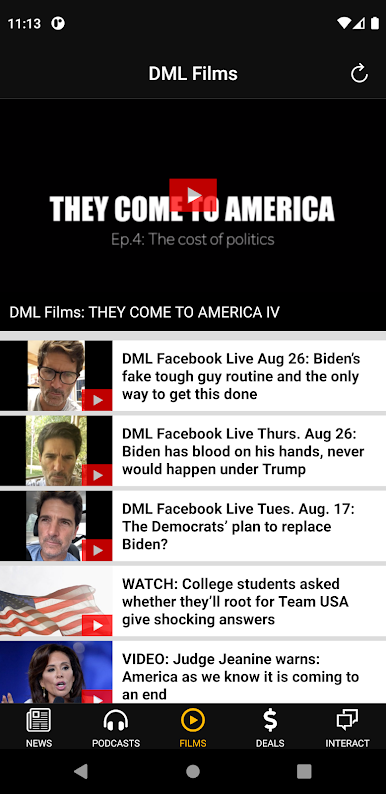The height and width of the screenshot is (794, 386).
Task: Open the College students Team USA video
Action: pyautogui.click(x=193, y=601)
